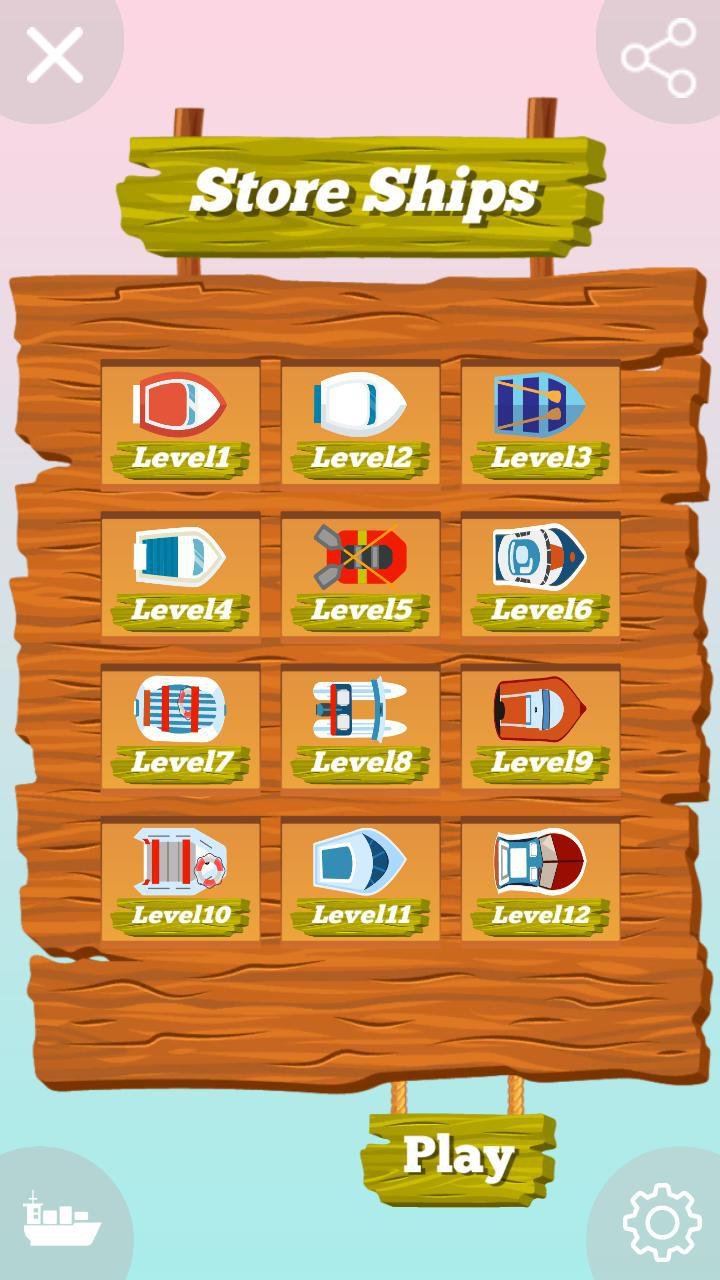This screenshot has width=720, height=1280.
Task: Choose the Level9 orange boat
Action: pyautogui.click(x=541, y=728)
